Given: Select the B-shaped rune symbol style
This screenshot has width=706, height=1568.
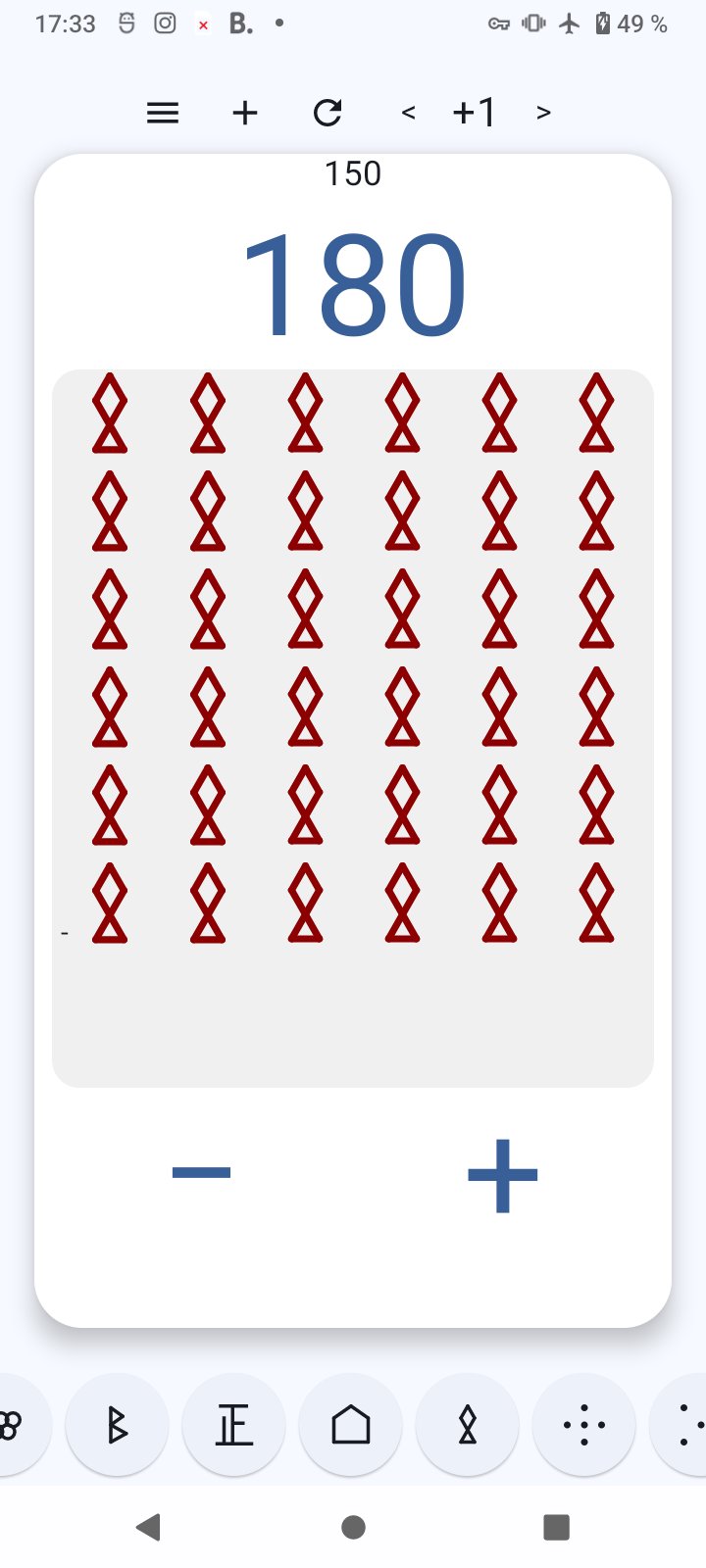Looking at the screenshot, I should 117,1425.
